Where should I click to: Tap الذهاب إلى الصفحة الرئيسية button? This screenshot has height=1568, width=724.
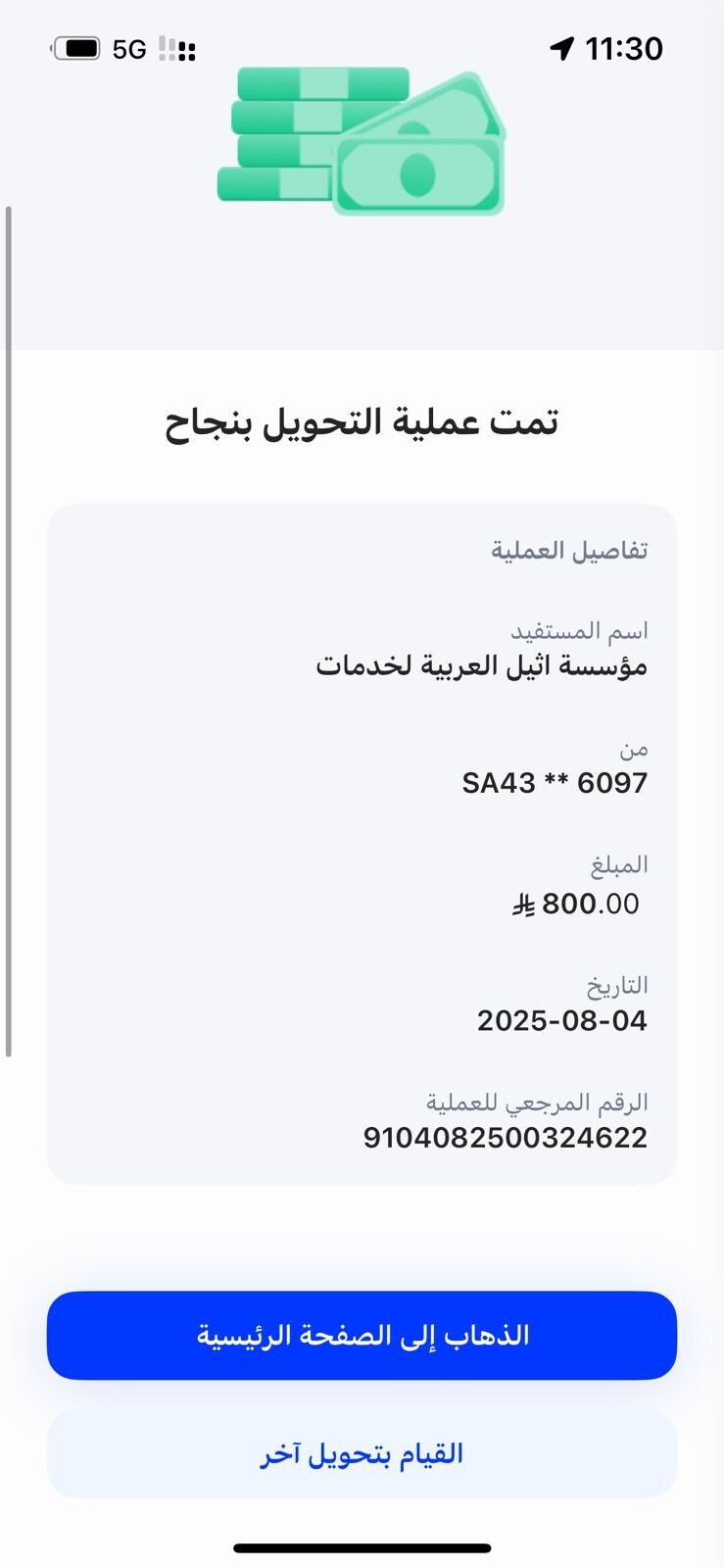[362, 1335]
